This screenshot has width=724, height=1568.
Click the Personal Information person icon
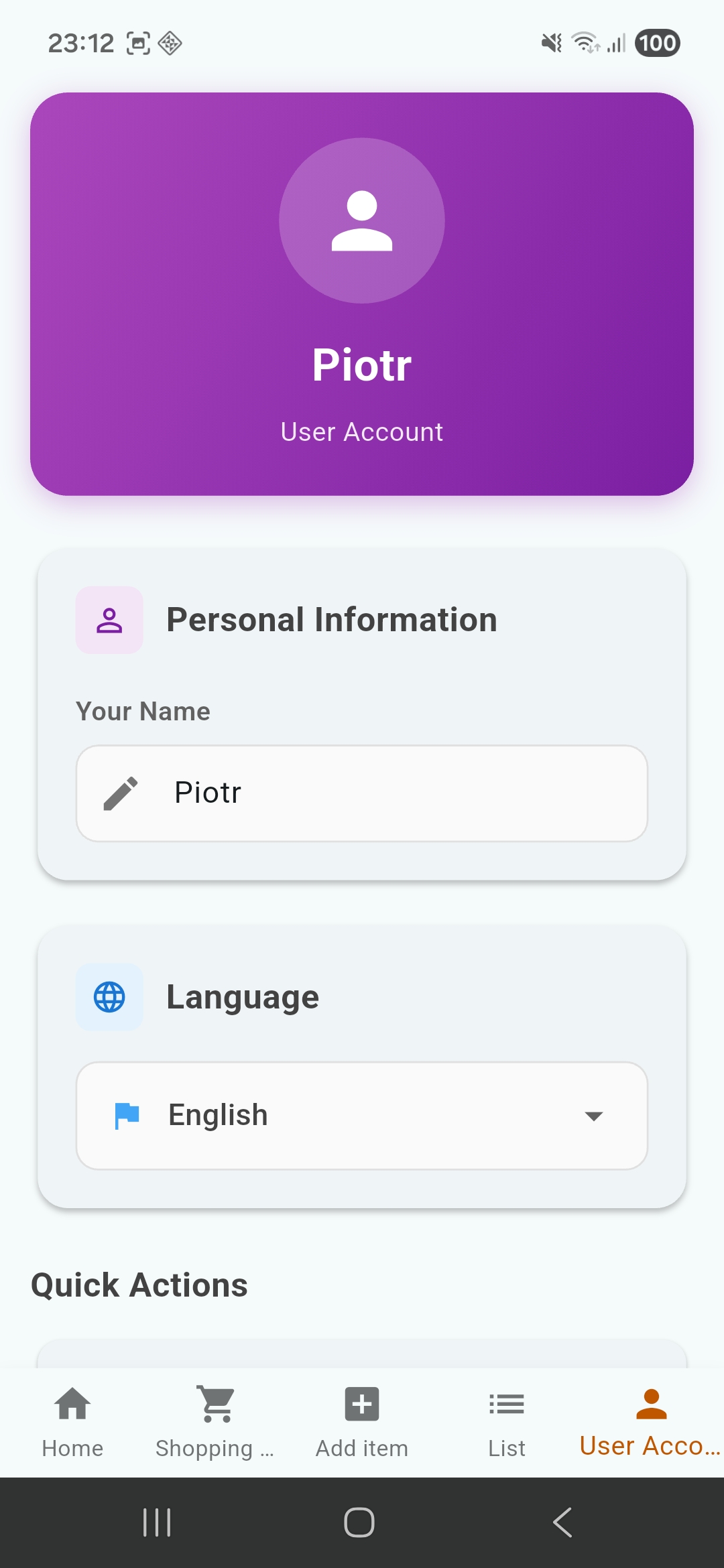pyautogui.click(x=109, y=619)
